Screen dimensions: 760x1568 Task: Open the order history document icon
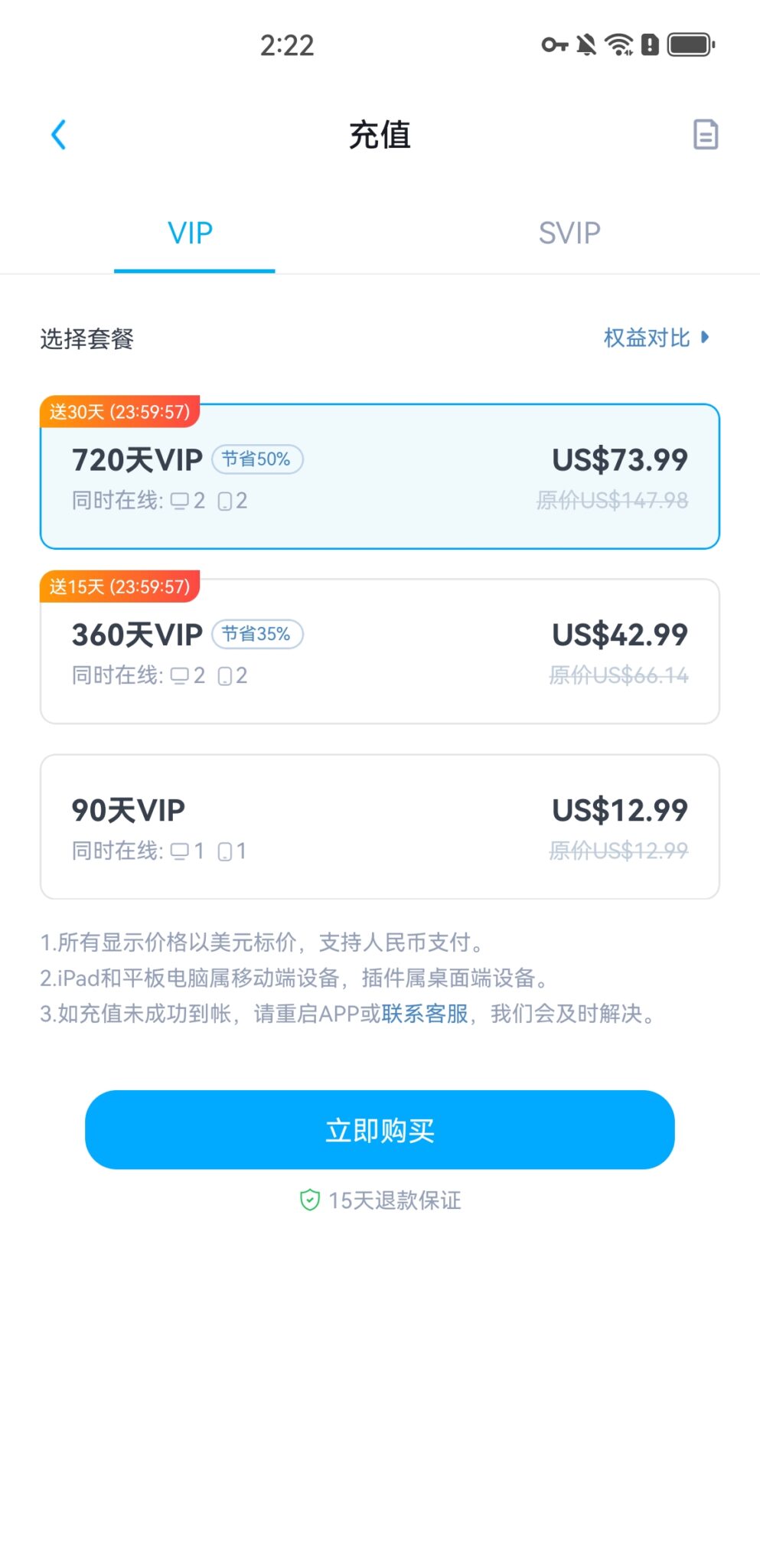coord(704,134)
